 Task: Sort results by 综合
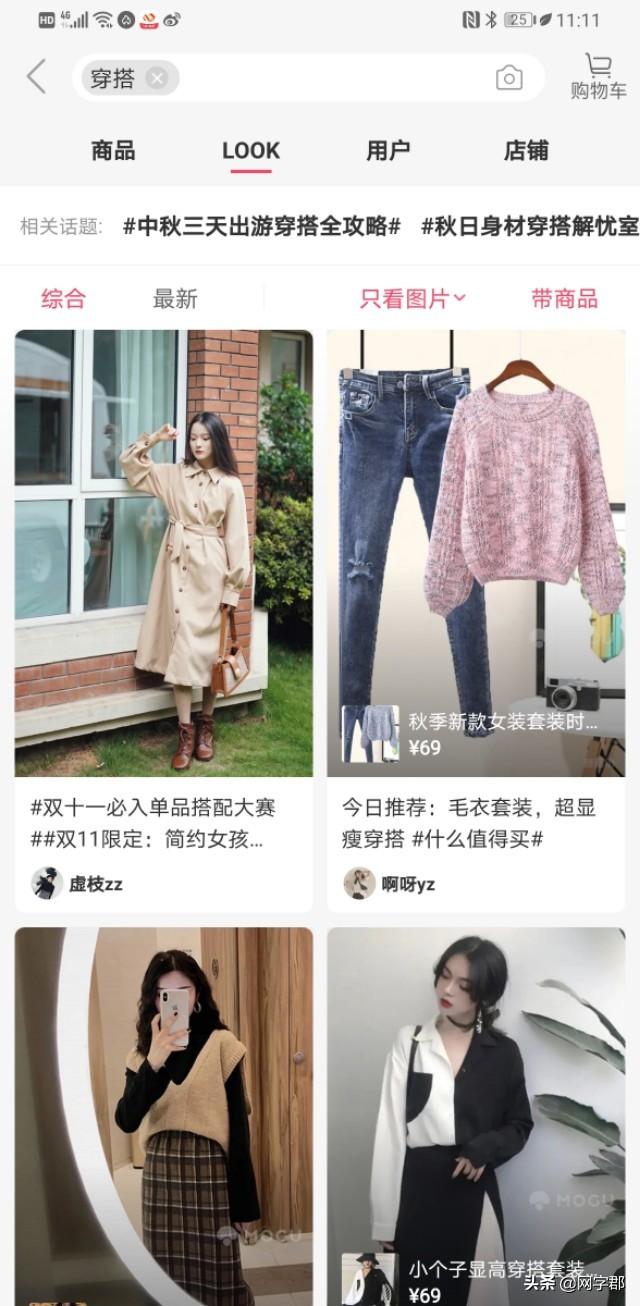pyautogui.click(x=64, y=298)
